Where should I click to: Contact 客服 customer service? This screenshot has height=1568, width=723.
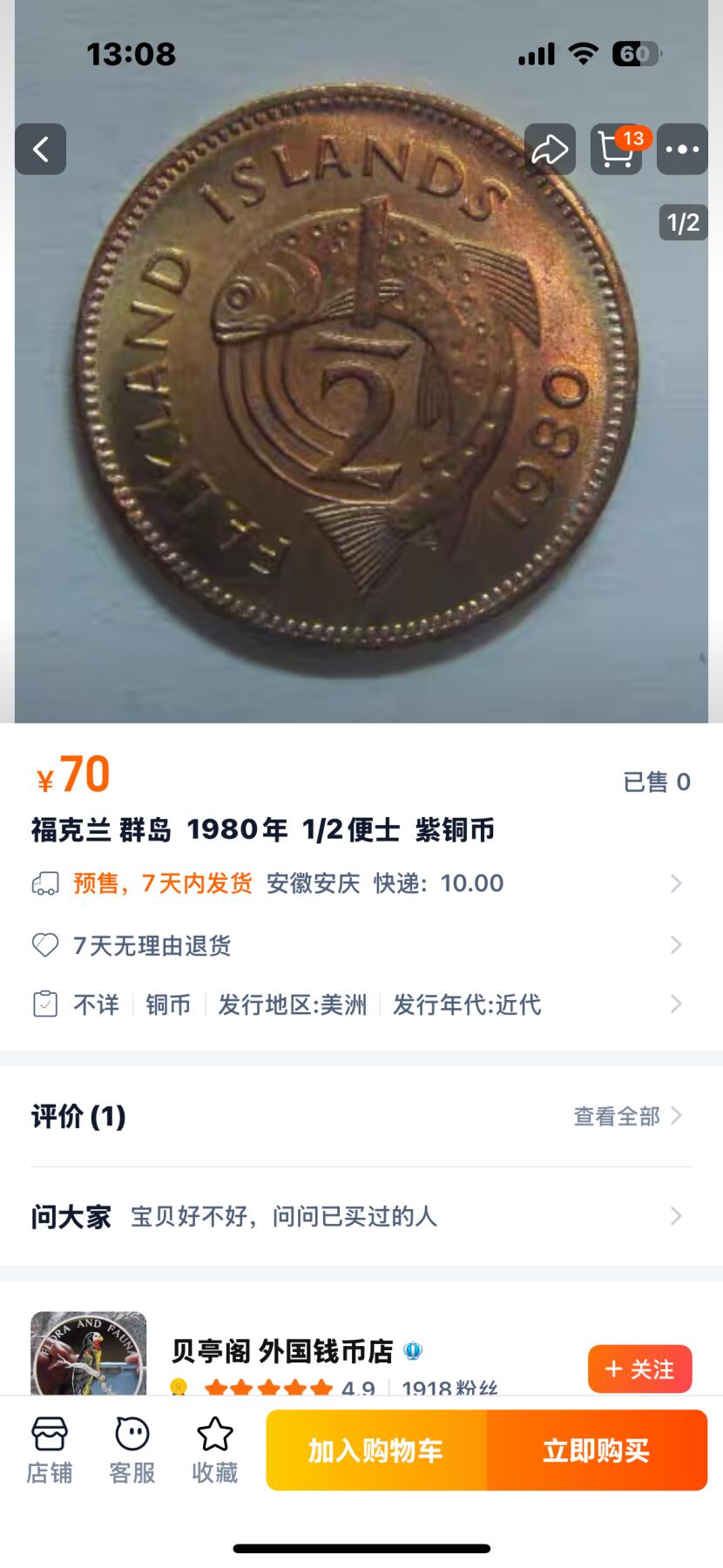coord(132,1450)
